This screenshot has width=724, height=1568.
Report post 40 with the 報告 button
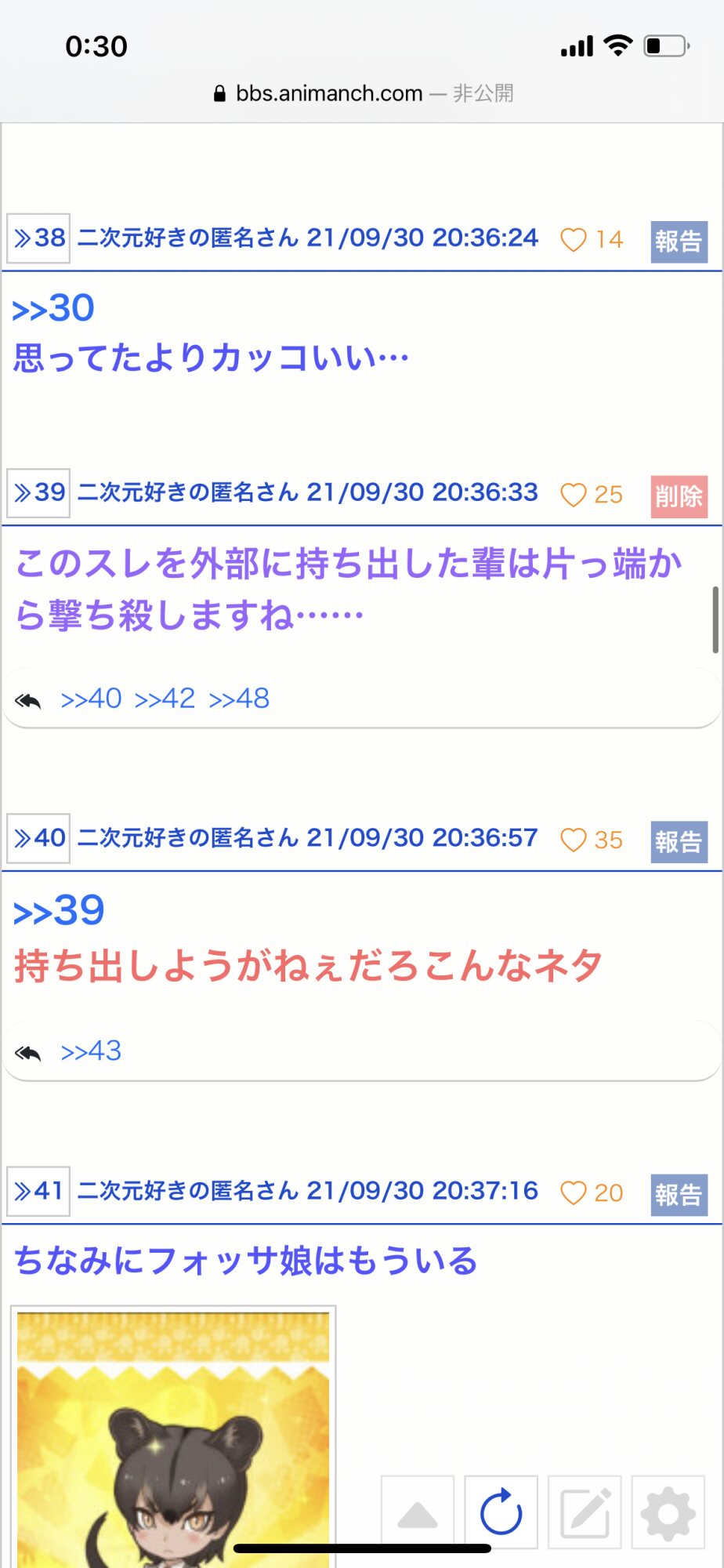tap(679, 841)
